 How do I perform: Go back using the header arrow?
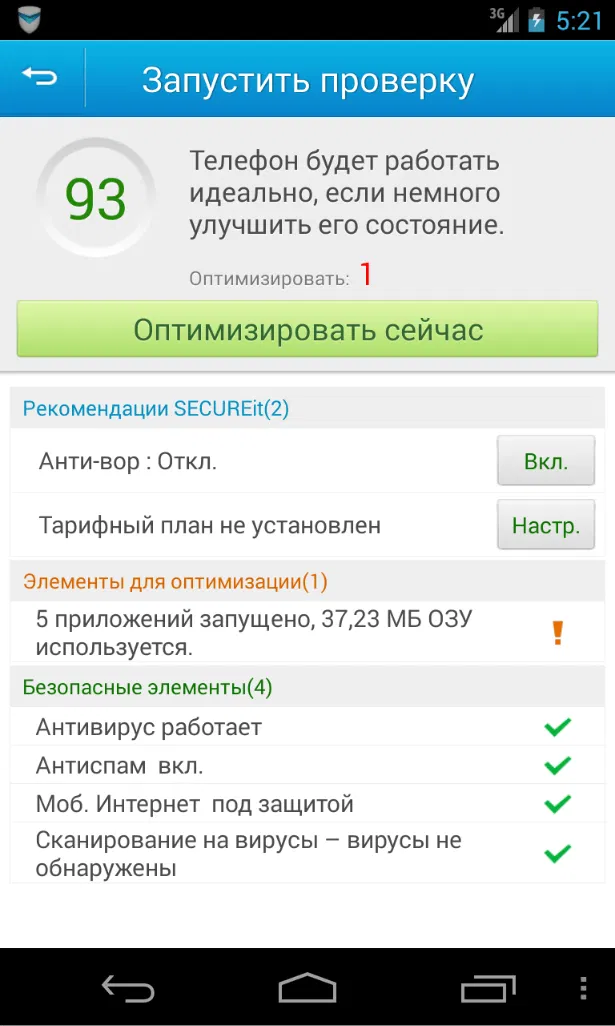tap(41, 78)
